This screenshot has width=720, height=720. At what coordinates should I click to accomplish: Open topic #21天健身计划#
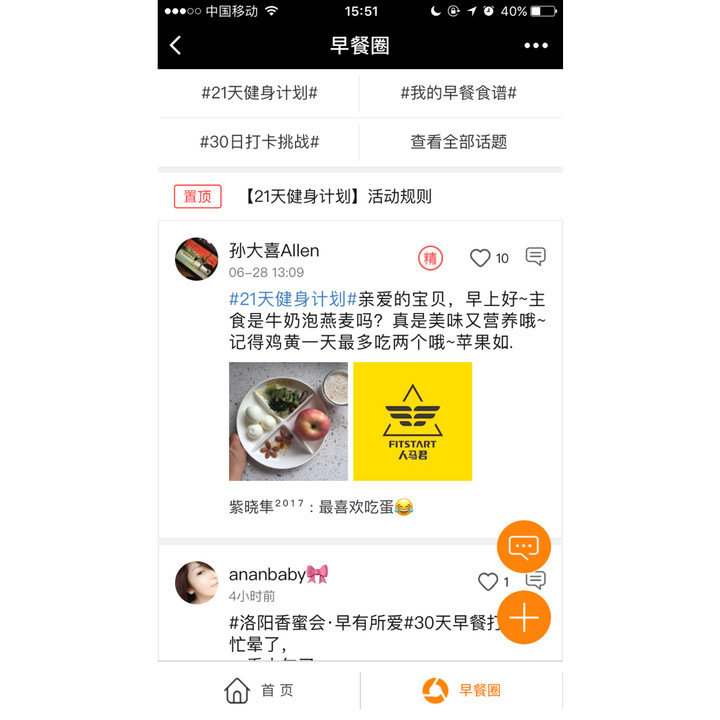[x=259, y=93]
